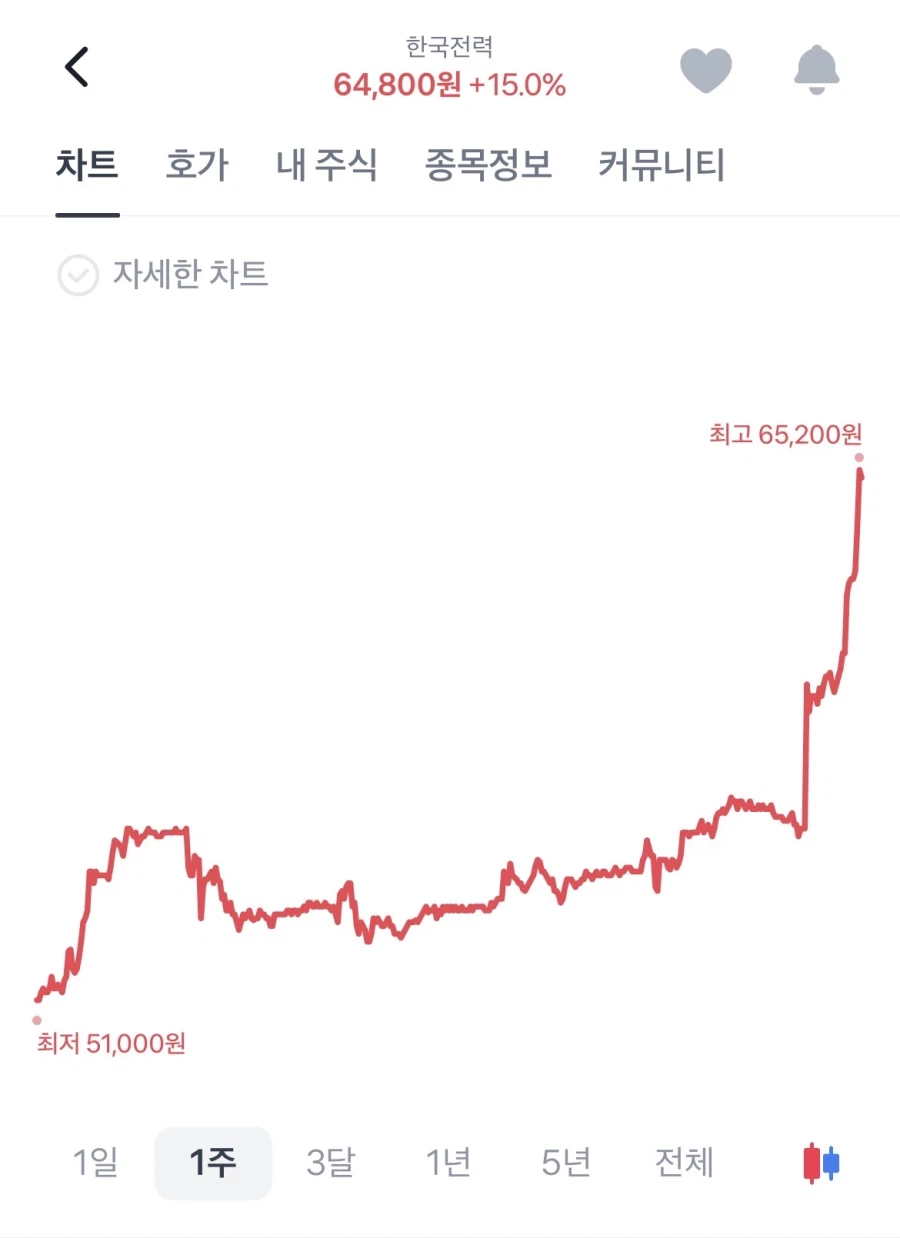The image size is (900, 1238).
Task: Favorite 한국전력 using the heart icon
Action: point(707,68)
